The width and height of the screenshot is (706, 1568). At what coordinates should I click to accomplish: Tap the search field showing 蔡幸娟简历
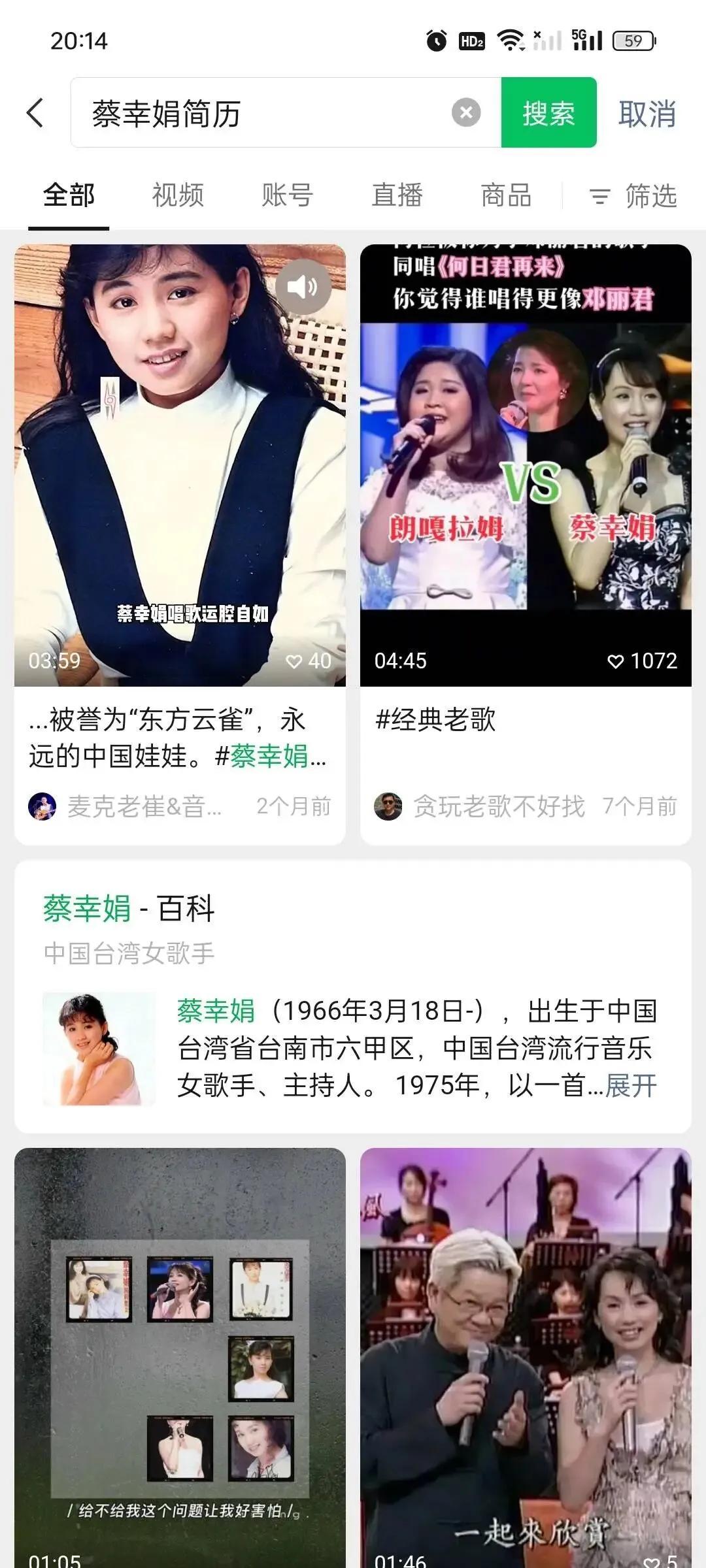(261, 113)
